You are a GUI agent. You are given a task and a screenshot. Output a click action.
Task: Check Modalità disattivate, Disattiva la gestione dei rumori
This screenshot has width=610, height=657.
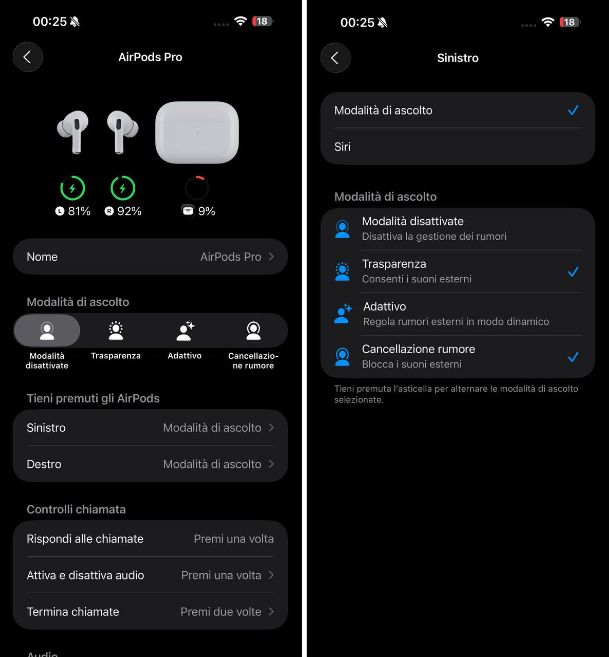457,229
